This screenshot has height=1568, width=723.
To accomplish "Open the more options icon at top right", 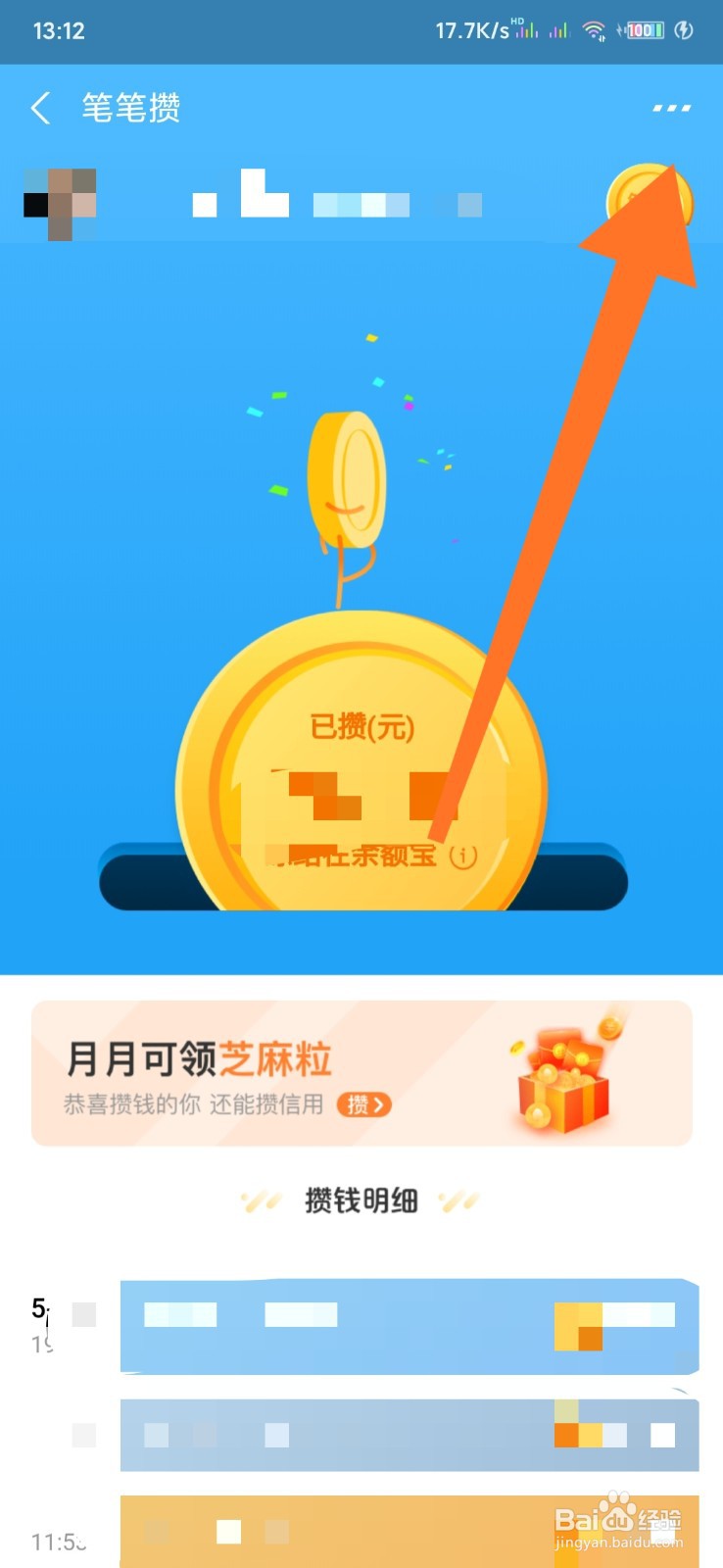I will point(670,108).
